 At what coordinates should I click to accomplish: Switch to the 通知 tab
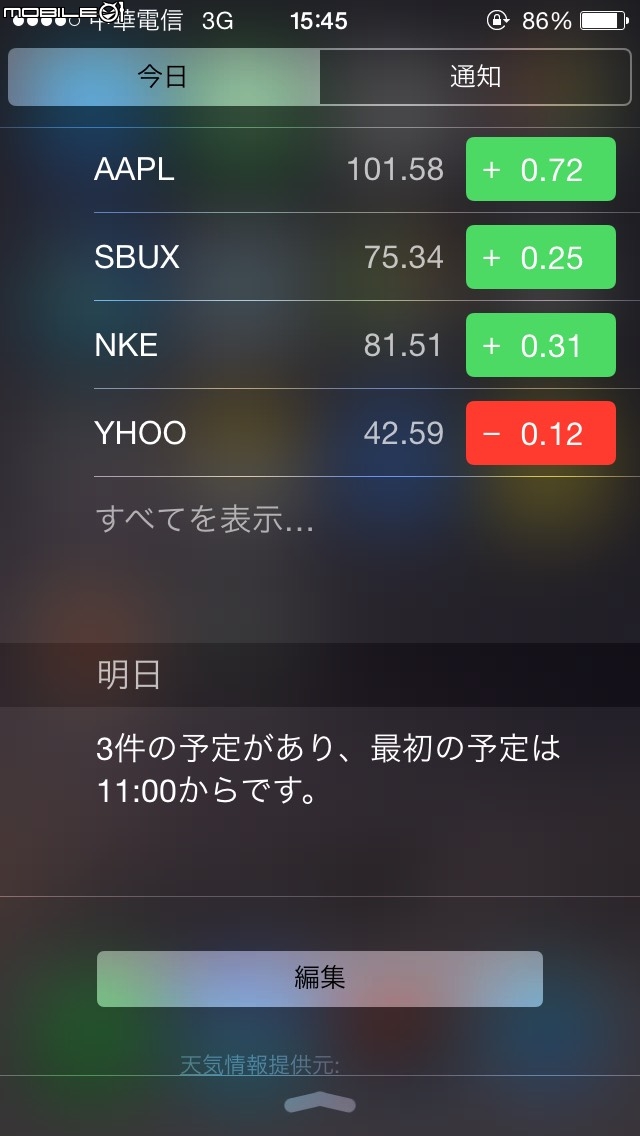click(475, 77)
